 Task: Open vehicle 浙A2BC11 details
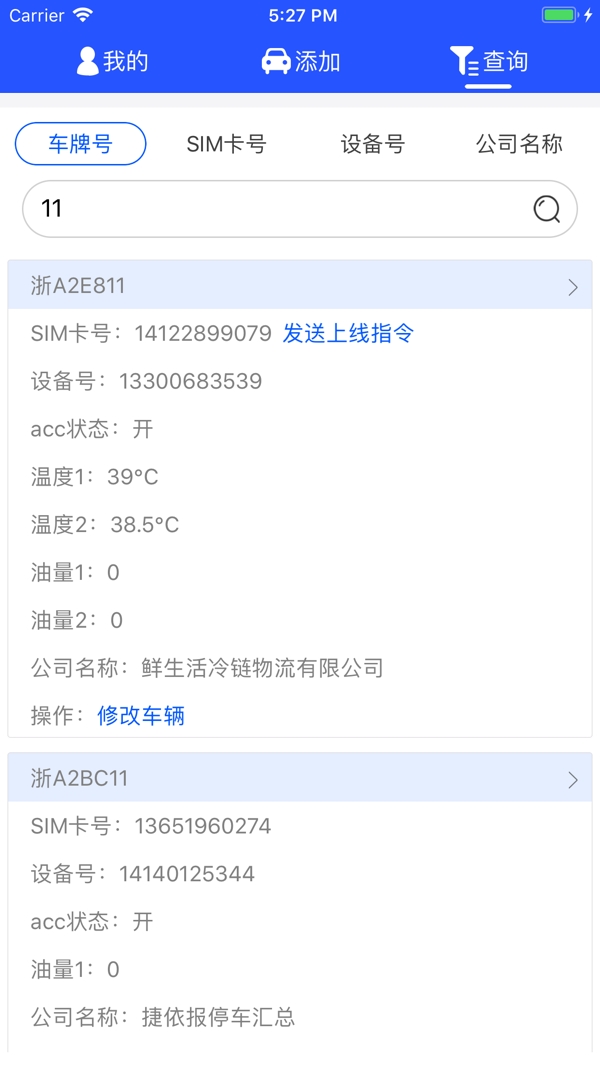[x=300, y=778]
